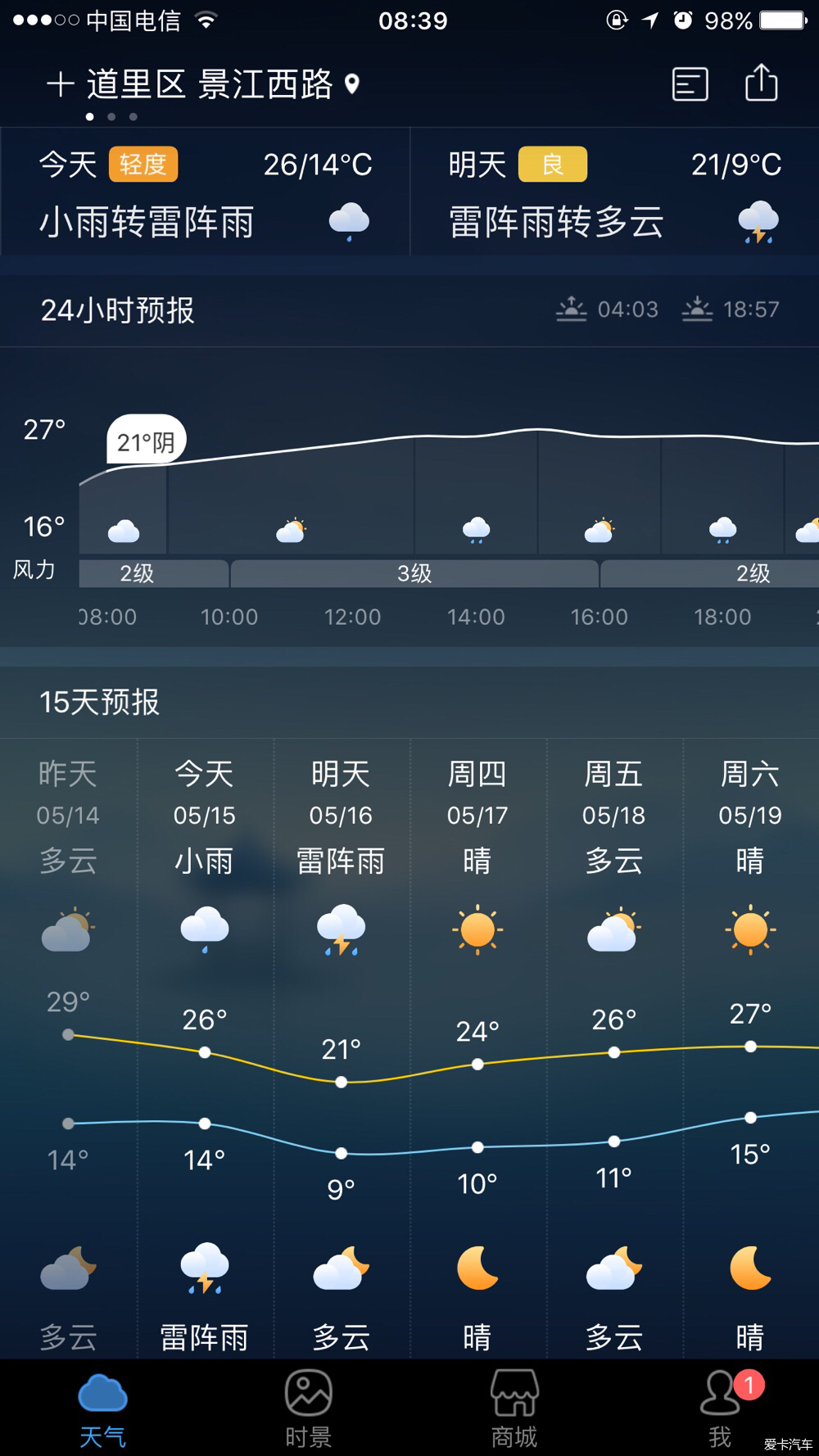Open the news card icon in header
The height and width of the screenshot is (1456, 819).
pyautogui.click(x=690, y=84)
